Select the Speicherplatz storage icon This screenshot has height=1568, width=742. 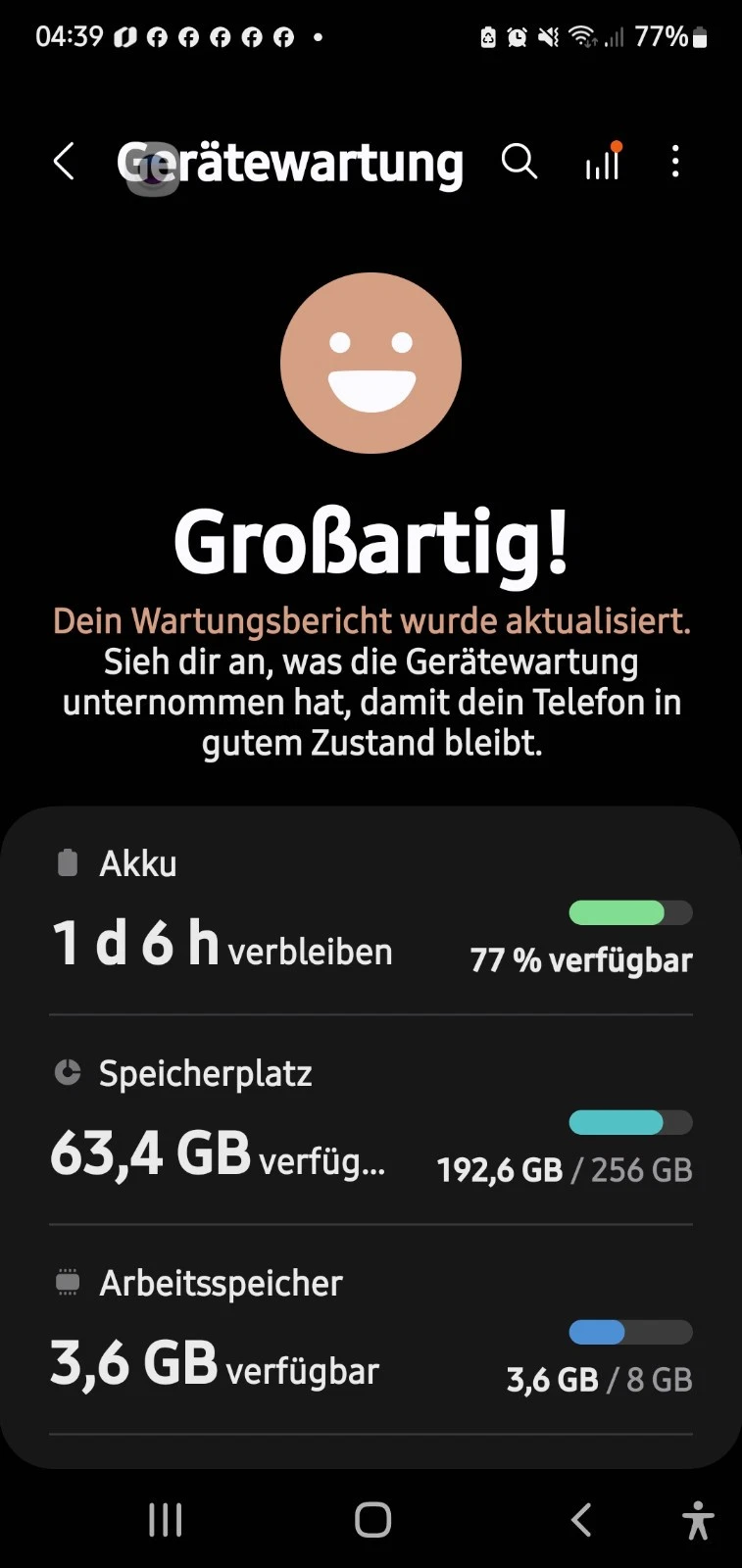click(x=66, y=1072)
